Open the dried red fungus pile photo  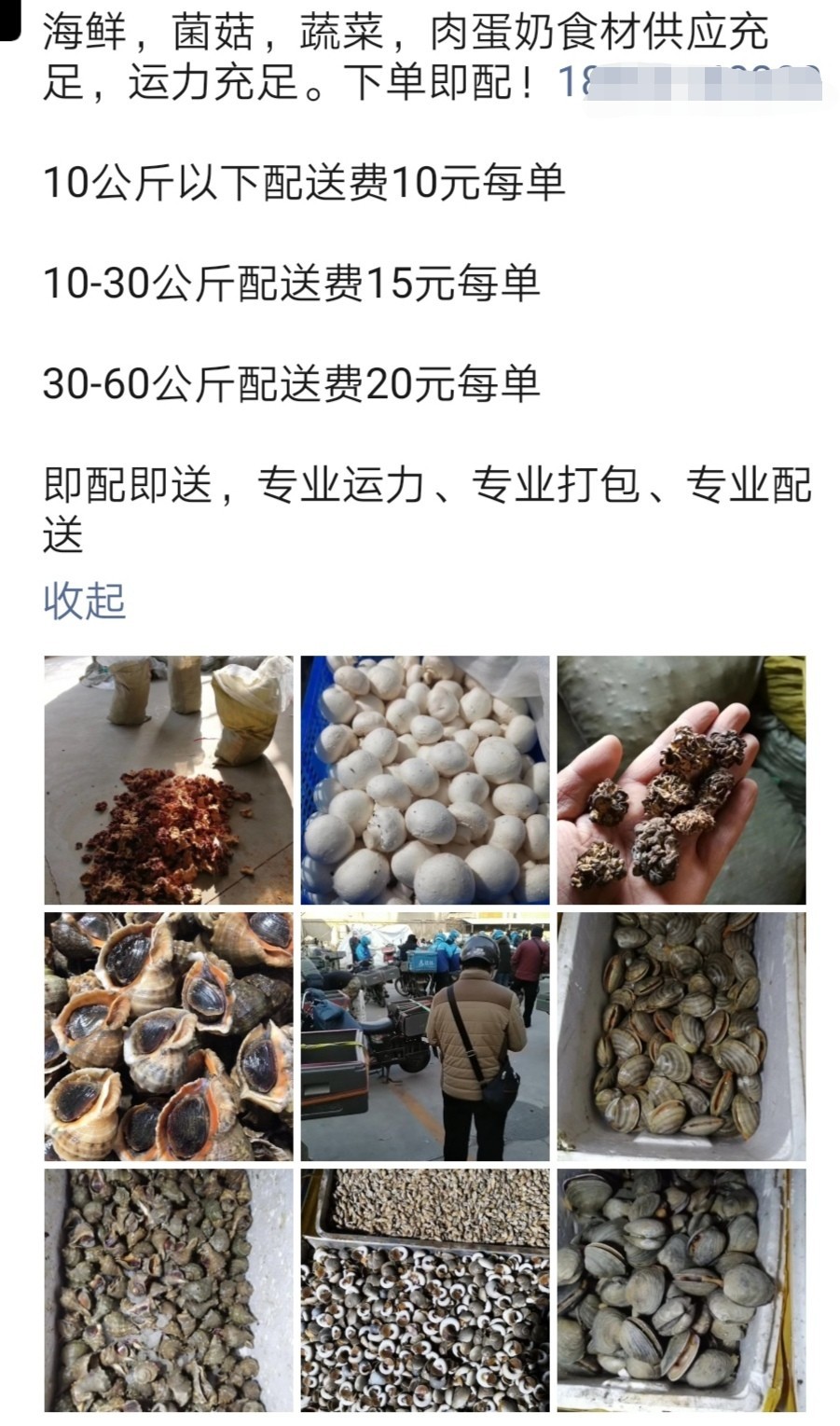[x=169, y=780]
